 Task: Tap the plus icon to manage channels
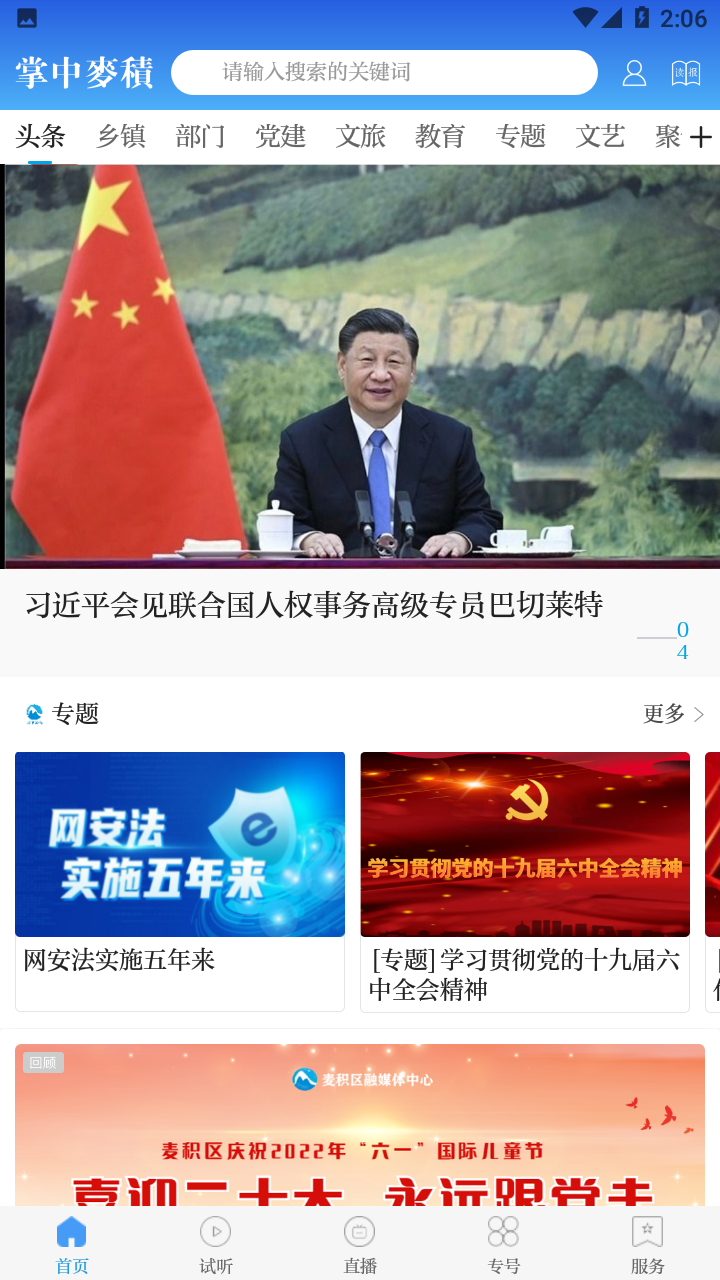click(701, 138)
